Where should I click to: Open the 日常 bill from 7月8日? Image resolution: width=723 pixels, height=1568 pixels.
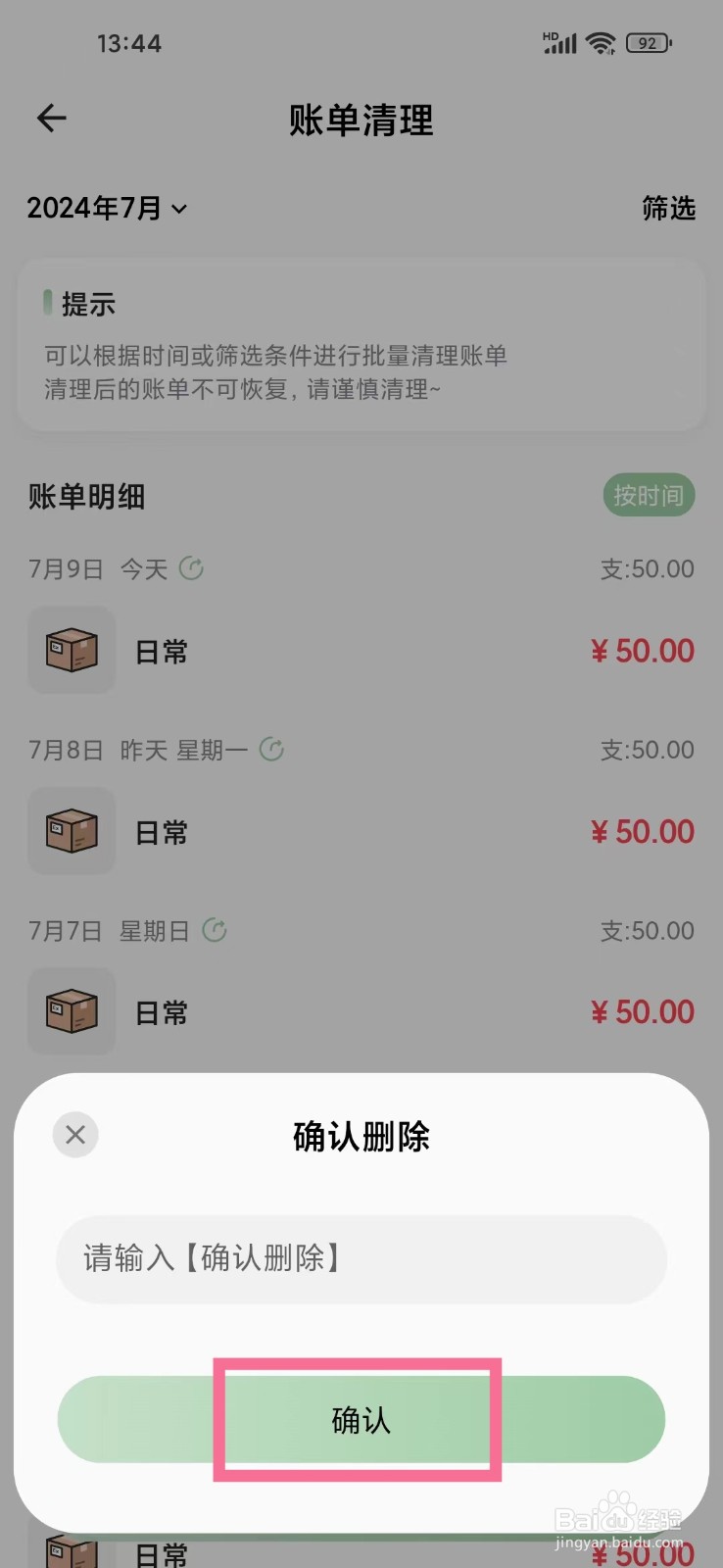[361, 832]
